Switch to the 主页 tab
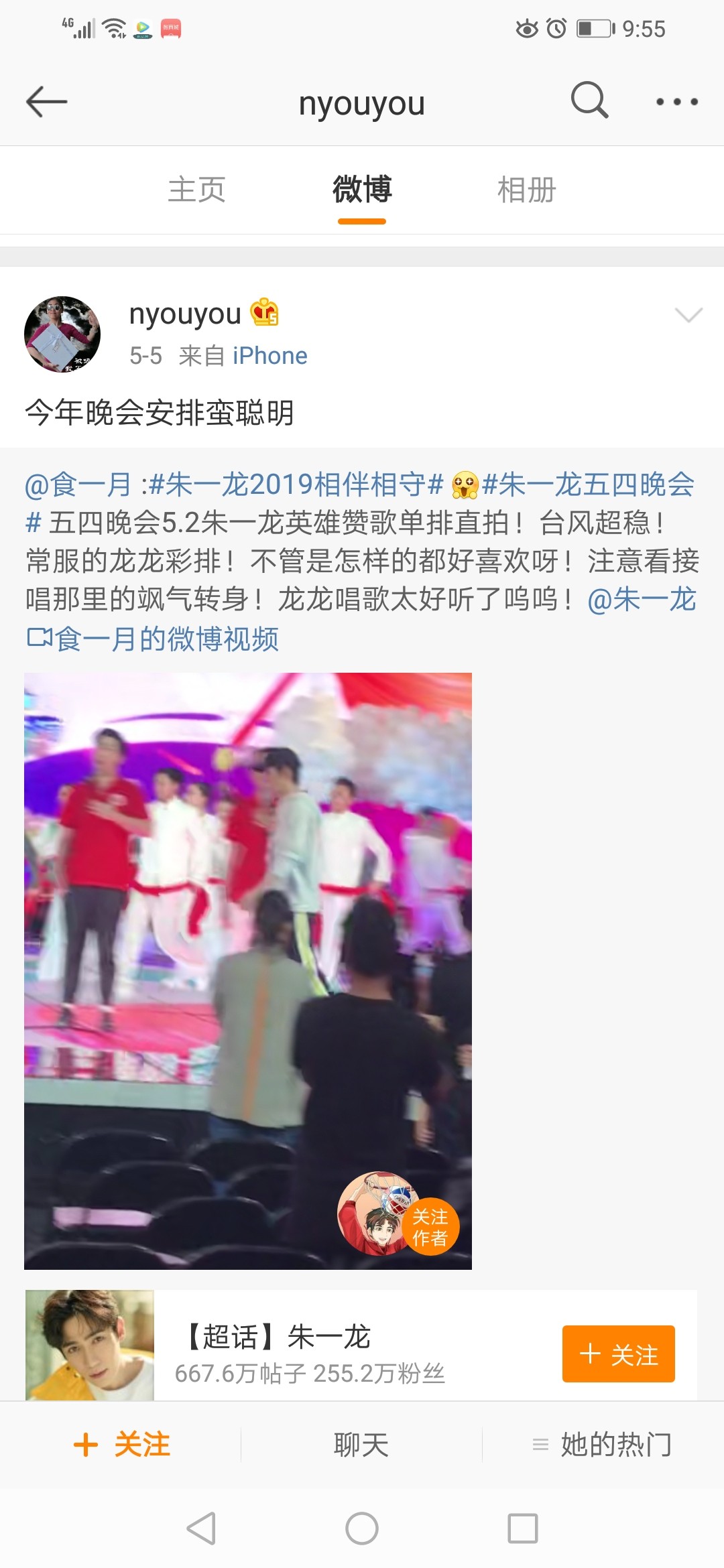724x1568 pixels. (x=196, y=190)
